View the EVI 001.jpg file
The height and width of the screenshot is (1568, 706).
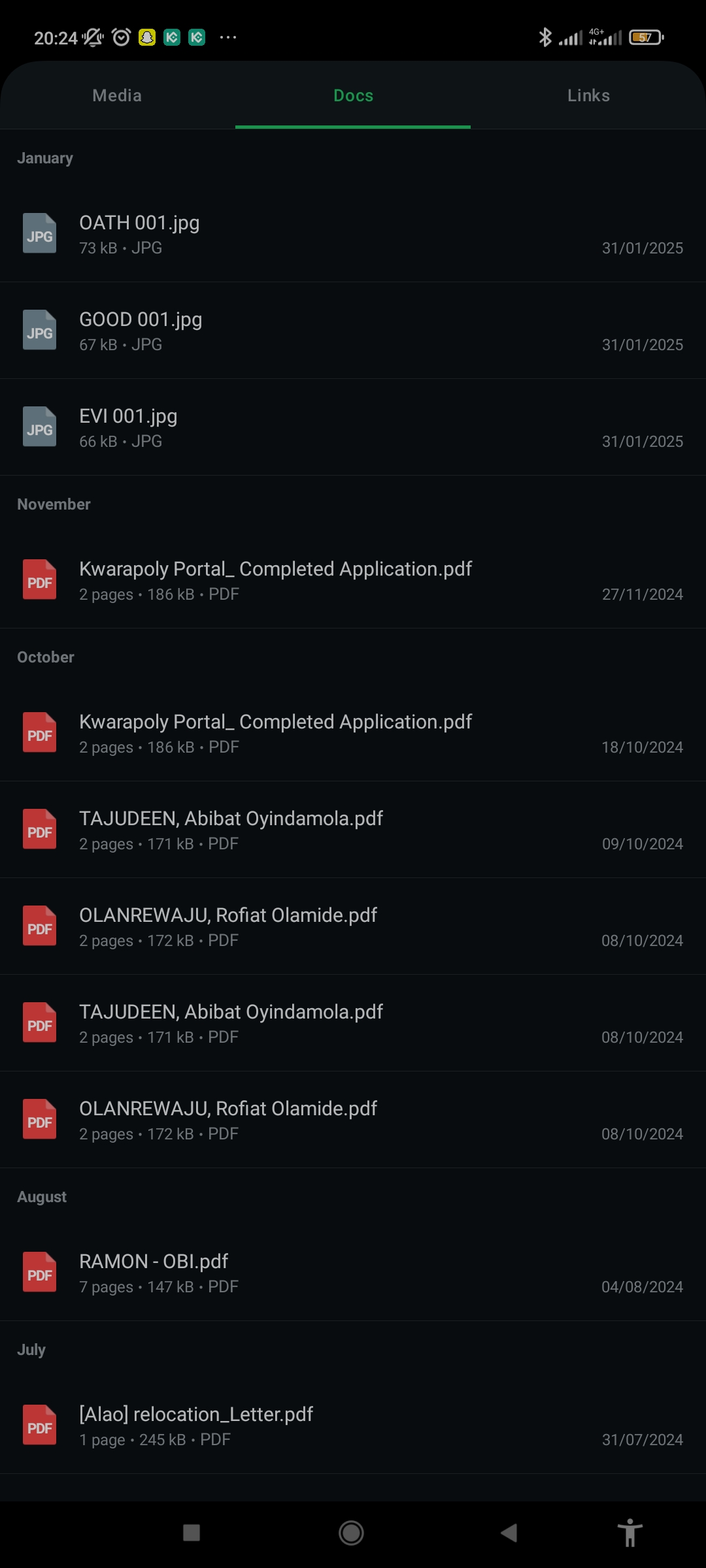pos(353,427)
